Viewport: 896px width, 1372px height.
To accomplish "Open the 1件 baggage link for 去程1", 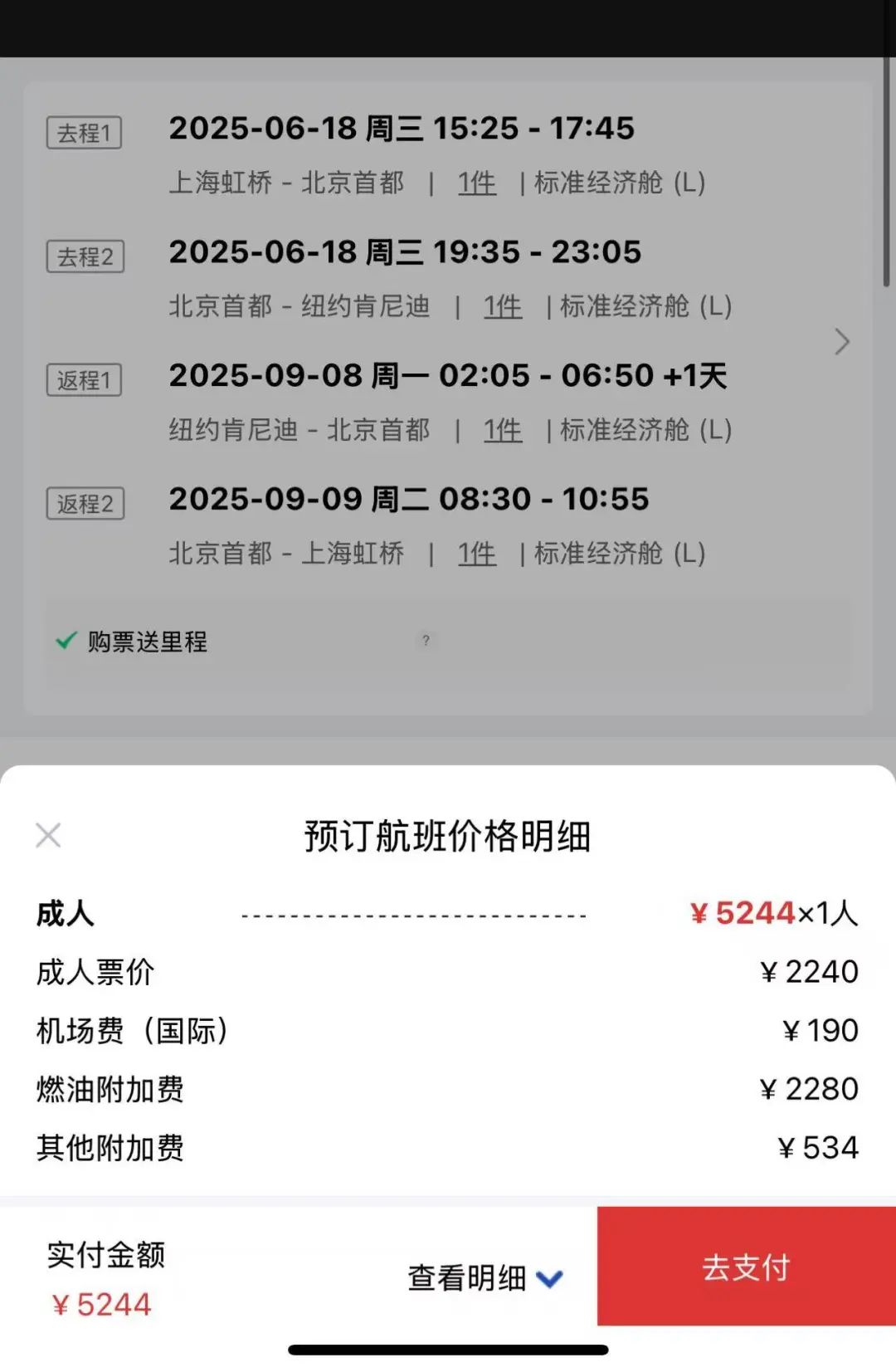I will [477, 183].
